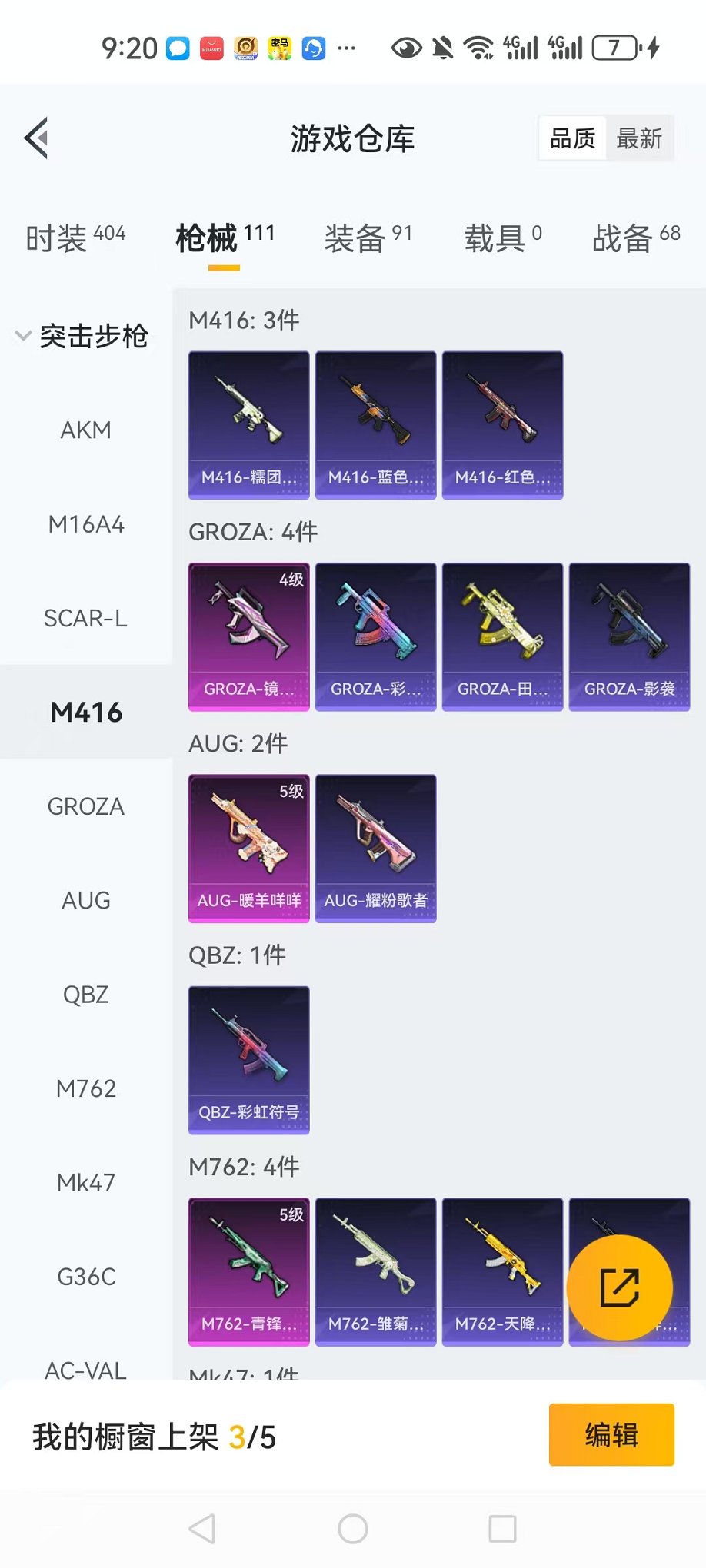706x1568 pixels.
Task: Open the 载具 tab
Action: click(x=502, y=238)
